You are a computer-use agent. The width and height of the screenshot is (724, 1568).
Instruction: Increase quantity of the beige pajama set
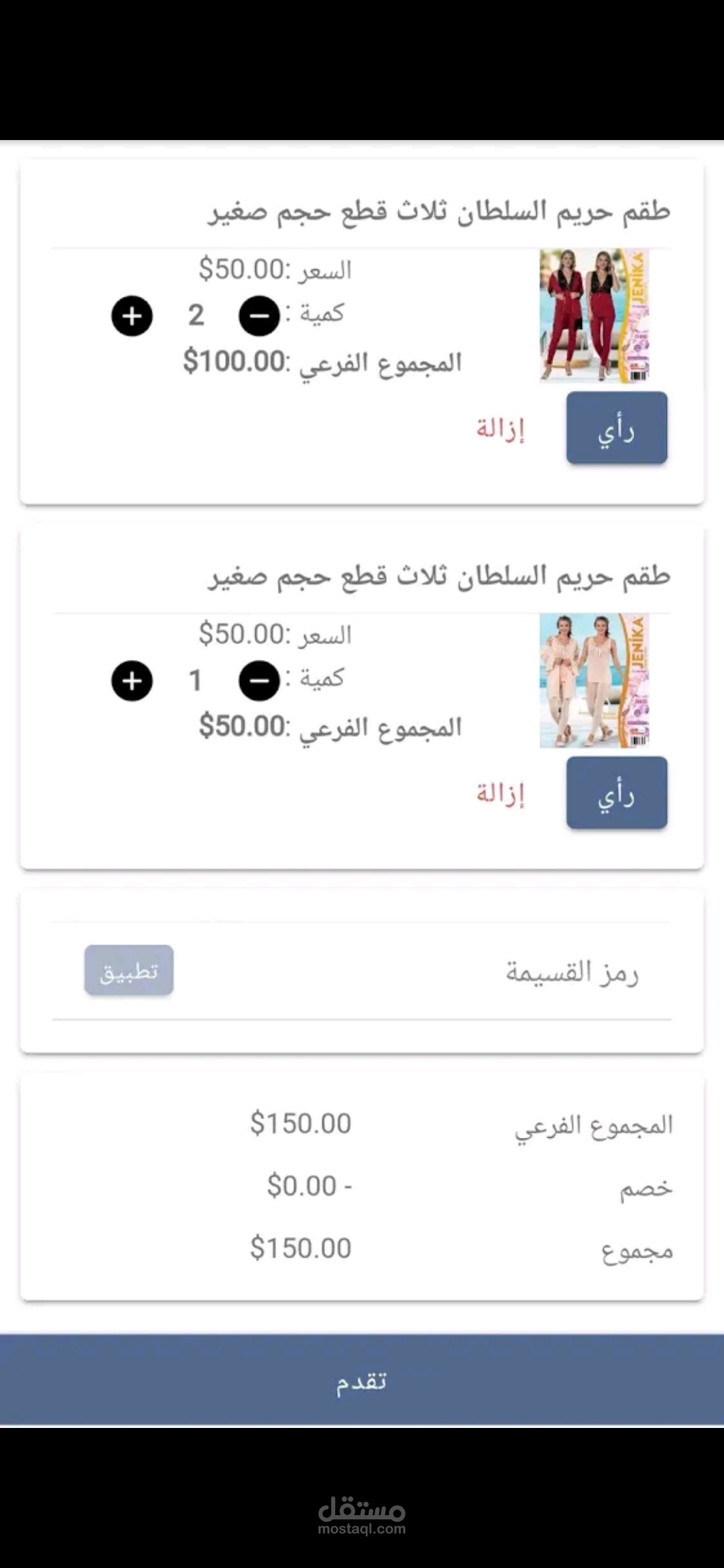132,681
